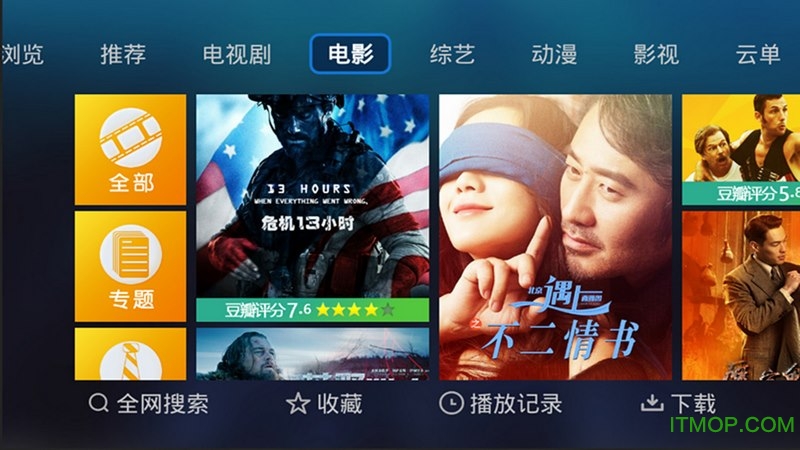View 播放记录 playback history
Image resolution: width=800 pixels, height=450 pixels.
coord(501,404)
